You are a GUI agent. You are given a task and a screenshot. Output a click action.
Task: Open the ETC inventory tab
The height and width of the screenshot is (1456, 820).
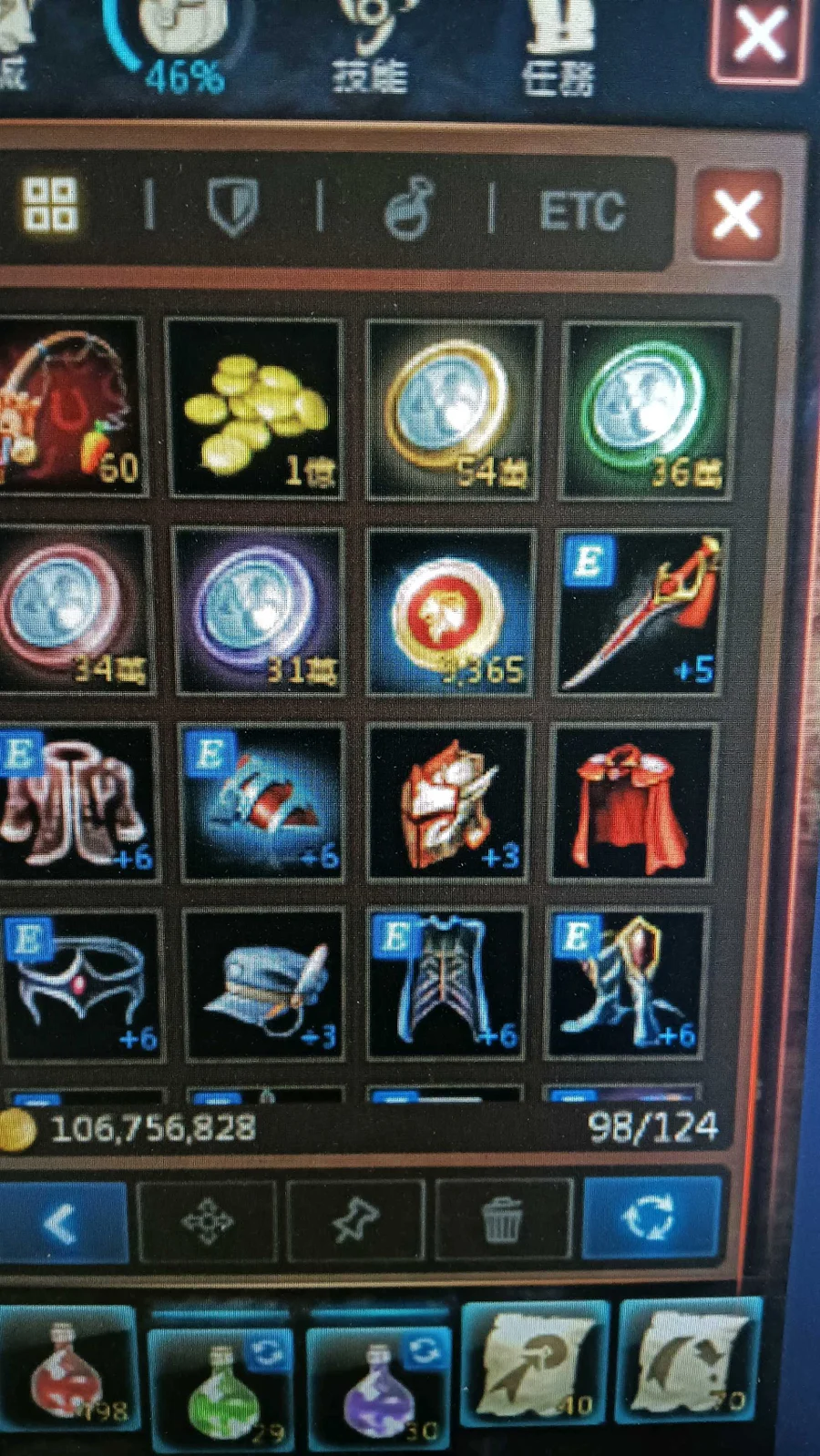[x=581, y=211]
